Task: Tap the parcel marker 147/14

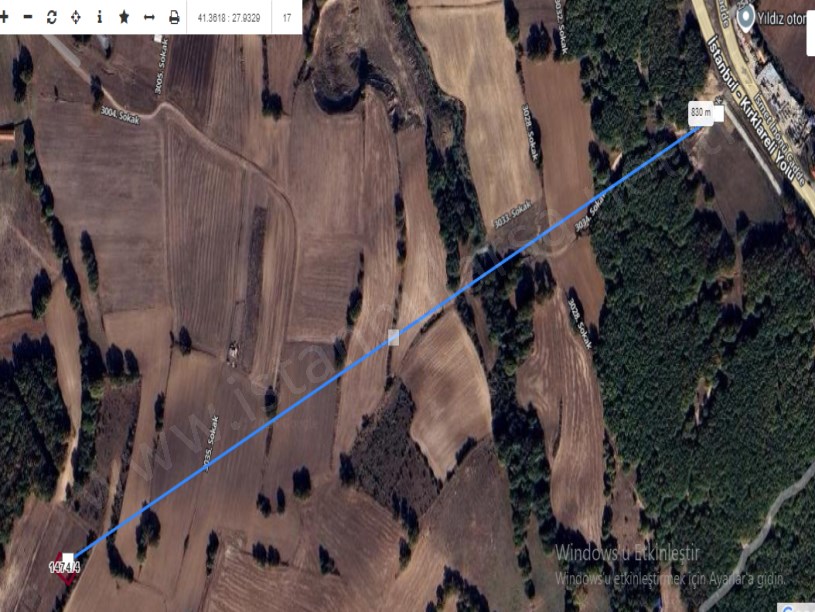Action: tap(64, 568)
